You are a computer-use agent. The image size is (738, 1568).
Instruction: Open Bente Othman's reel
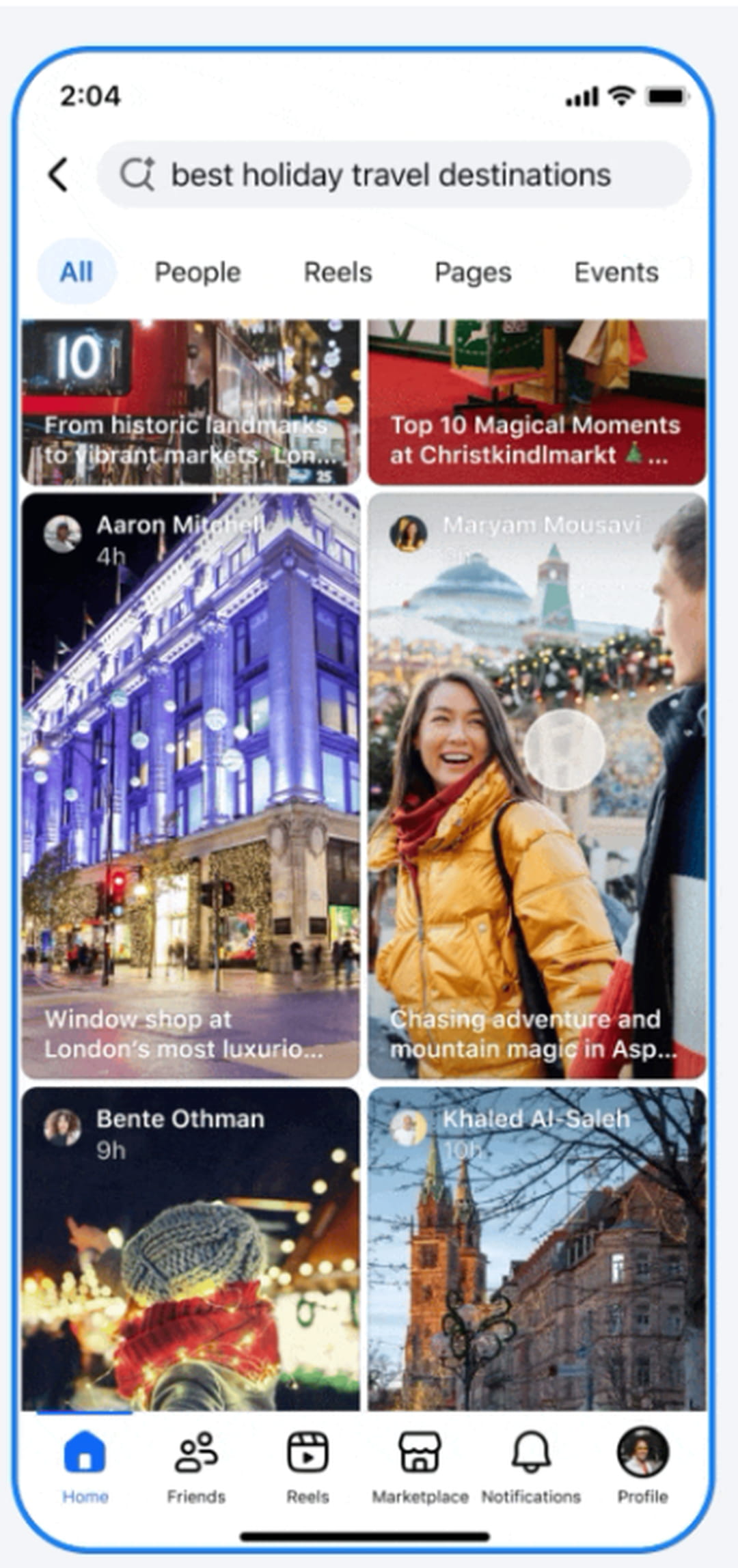[191, 1250]
